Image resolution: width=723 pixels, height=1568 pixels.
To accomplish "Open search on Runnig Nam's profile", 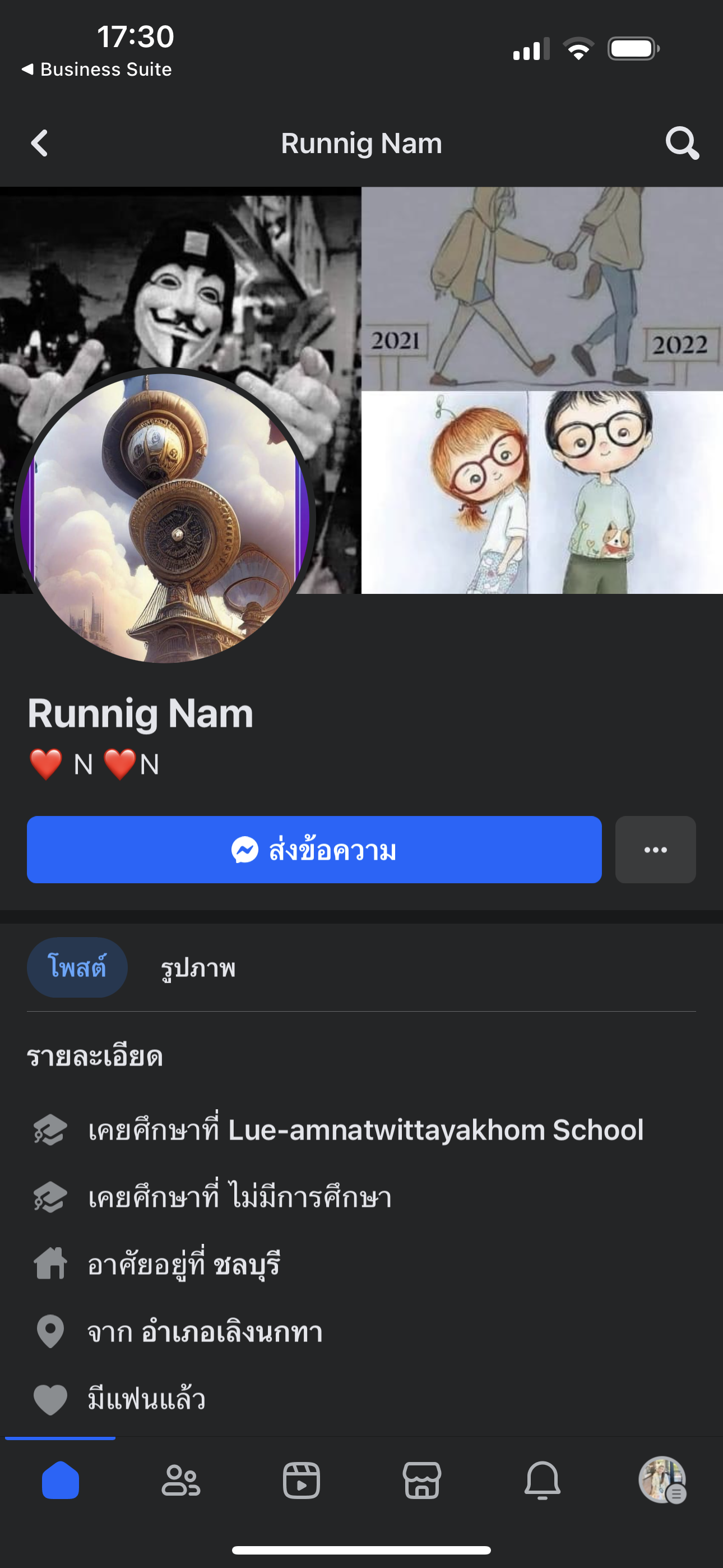I will coord(682,144).
